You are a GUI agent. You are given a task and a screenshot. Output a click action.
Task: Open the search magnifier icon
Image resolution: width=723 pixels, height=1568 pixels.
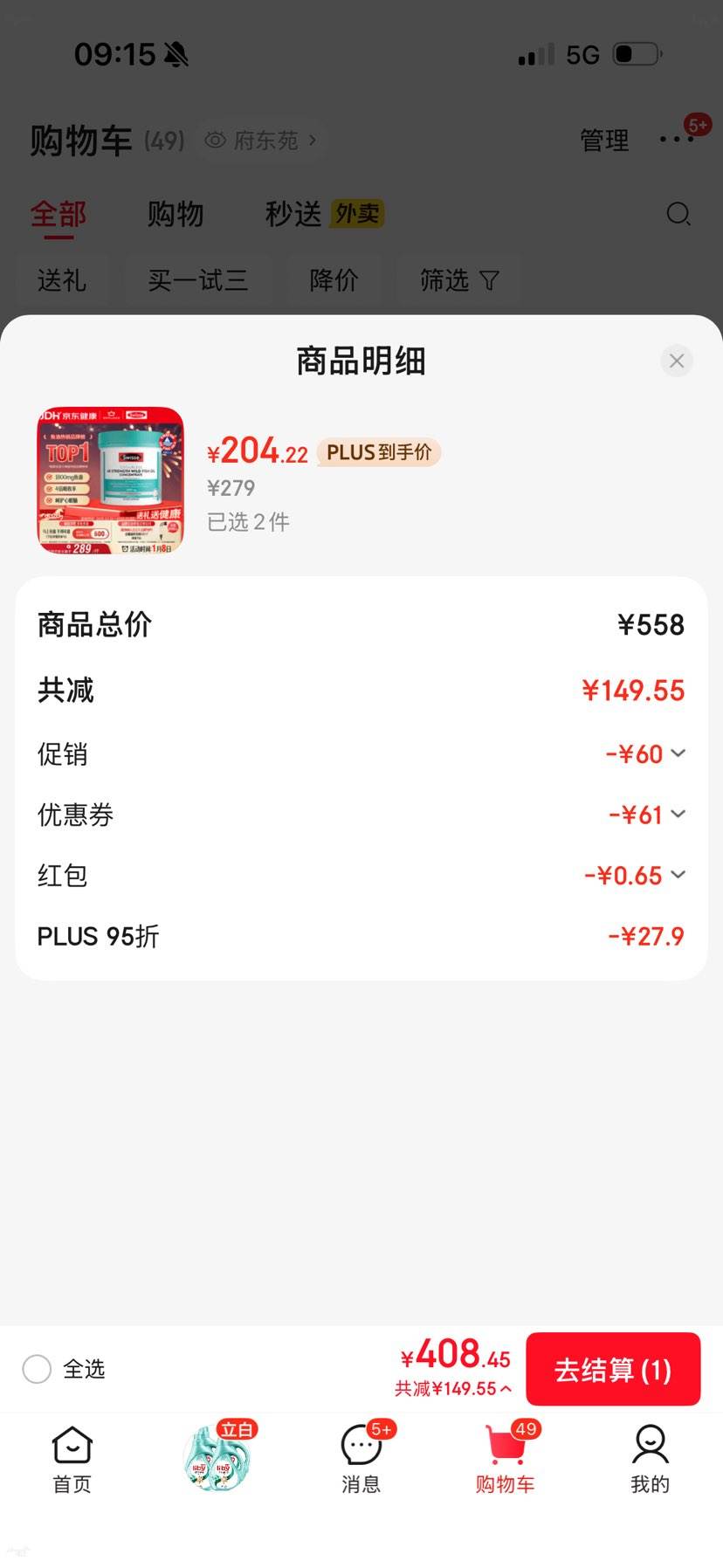click(x=678, y=214)
